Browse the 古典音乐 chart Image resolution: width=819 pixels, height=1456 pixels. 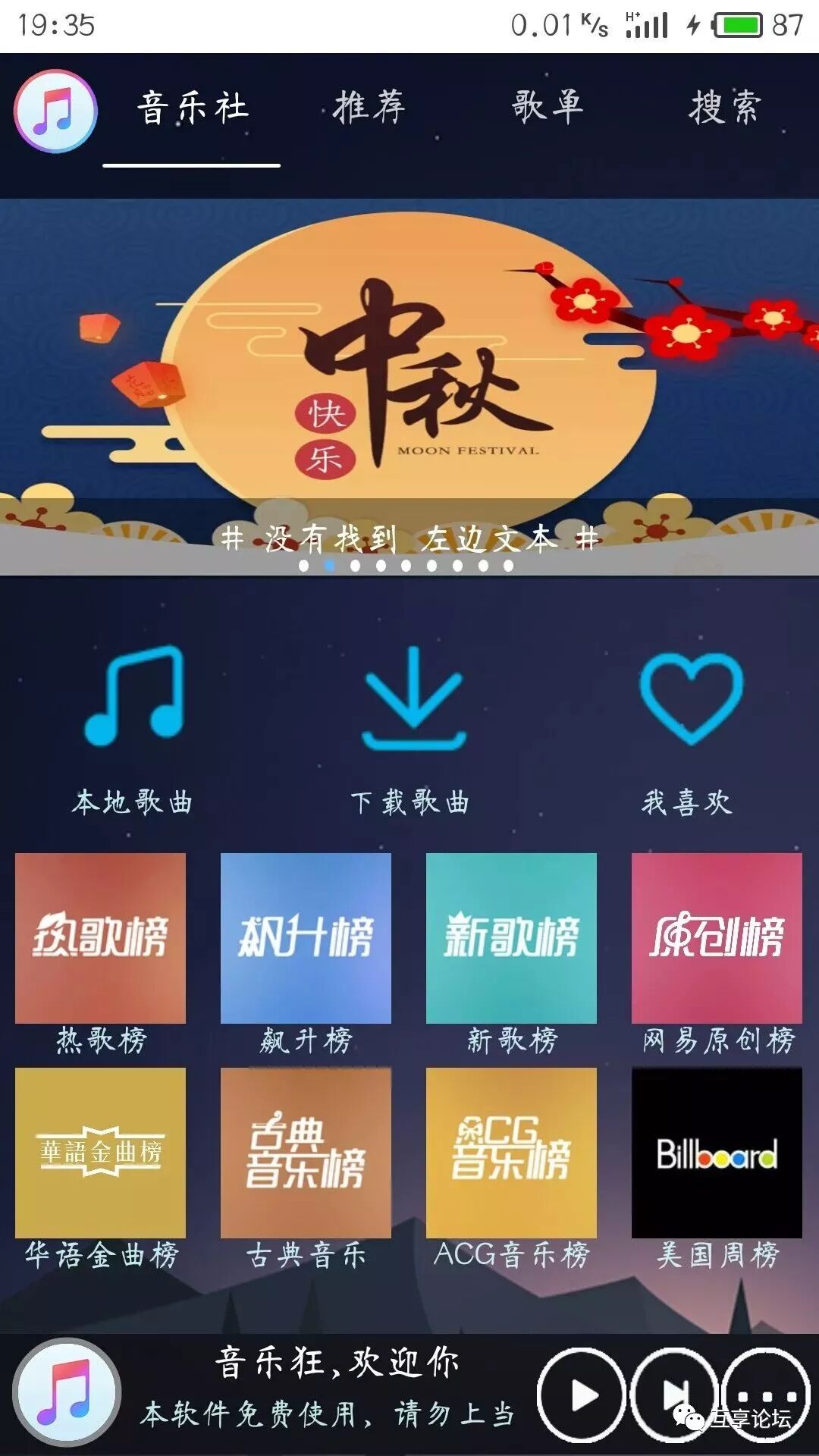pyautogui.click(x=306, y=1153)
